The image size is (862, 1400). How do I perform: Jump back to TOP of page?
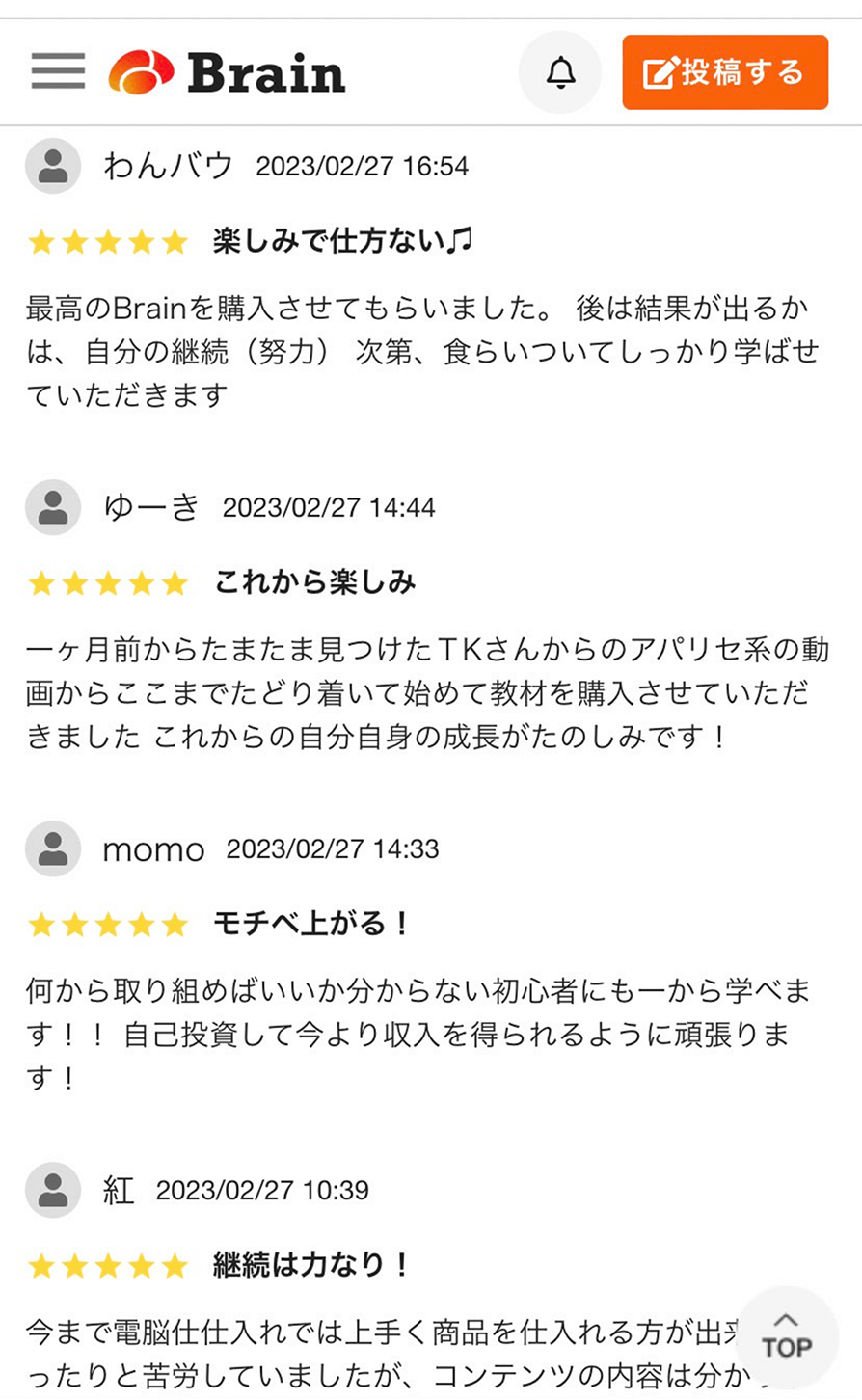coord(787,1336)
